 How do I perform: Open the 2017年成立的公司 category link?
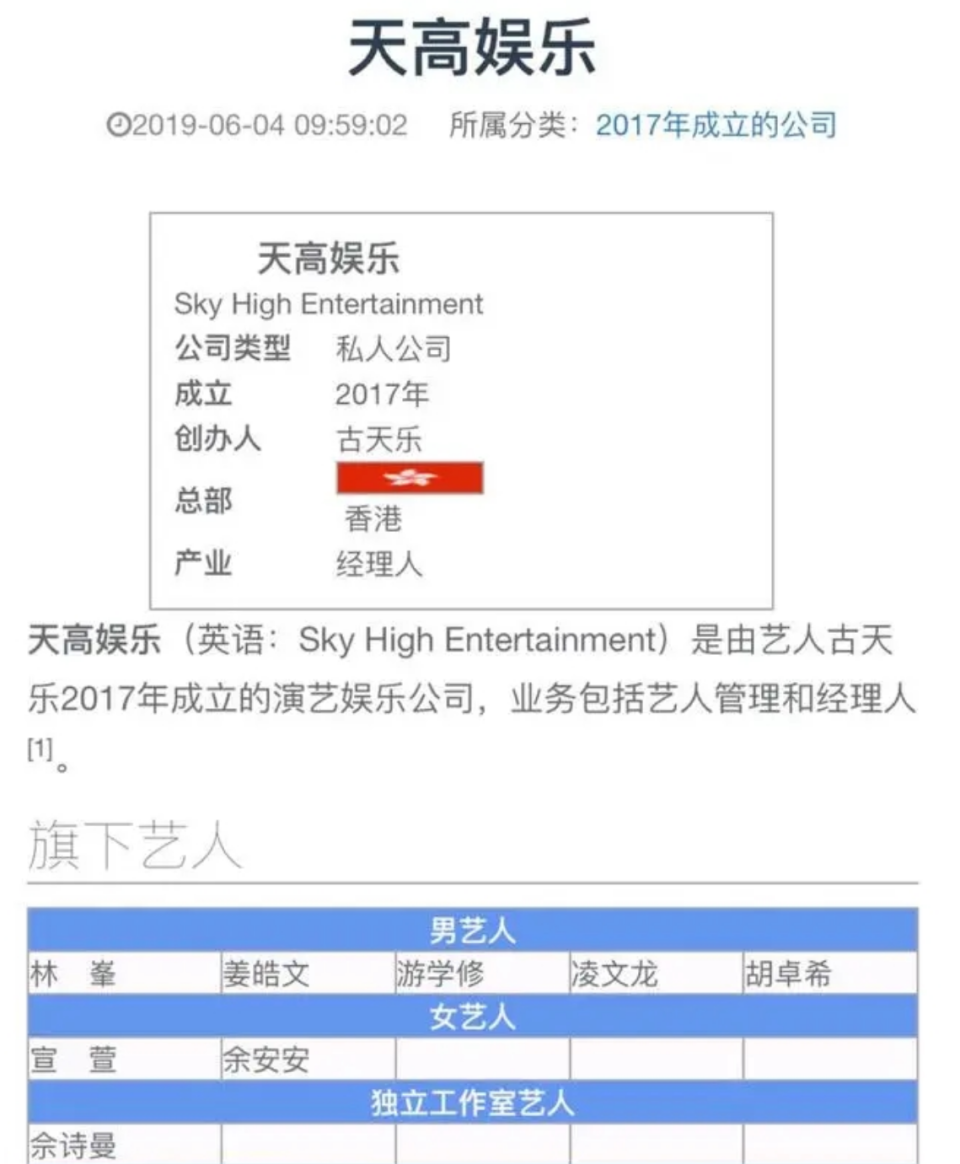(715, 125)
